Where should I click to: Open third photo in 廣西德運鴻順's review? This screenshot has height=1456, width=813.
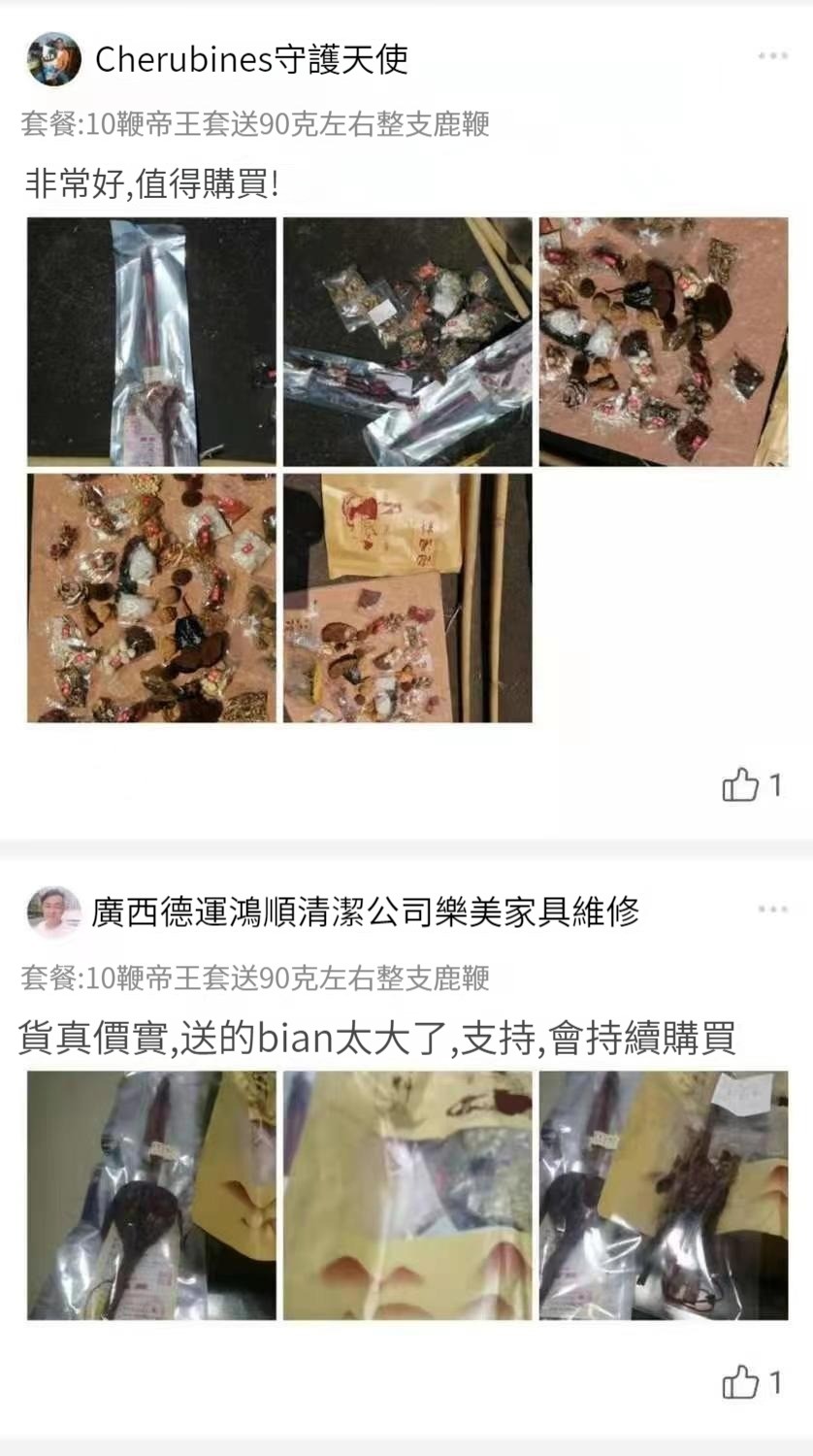pyautogui.click(x=664, y=1195)
